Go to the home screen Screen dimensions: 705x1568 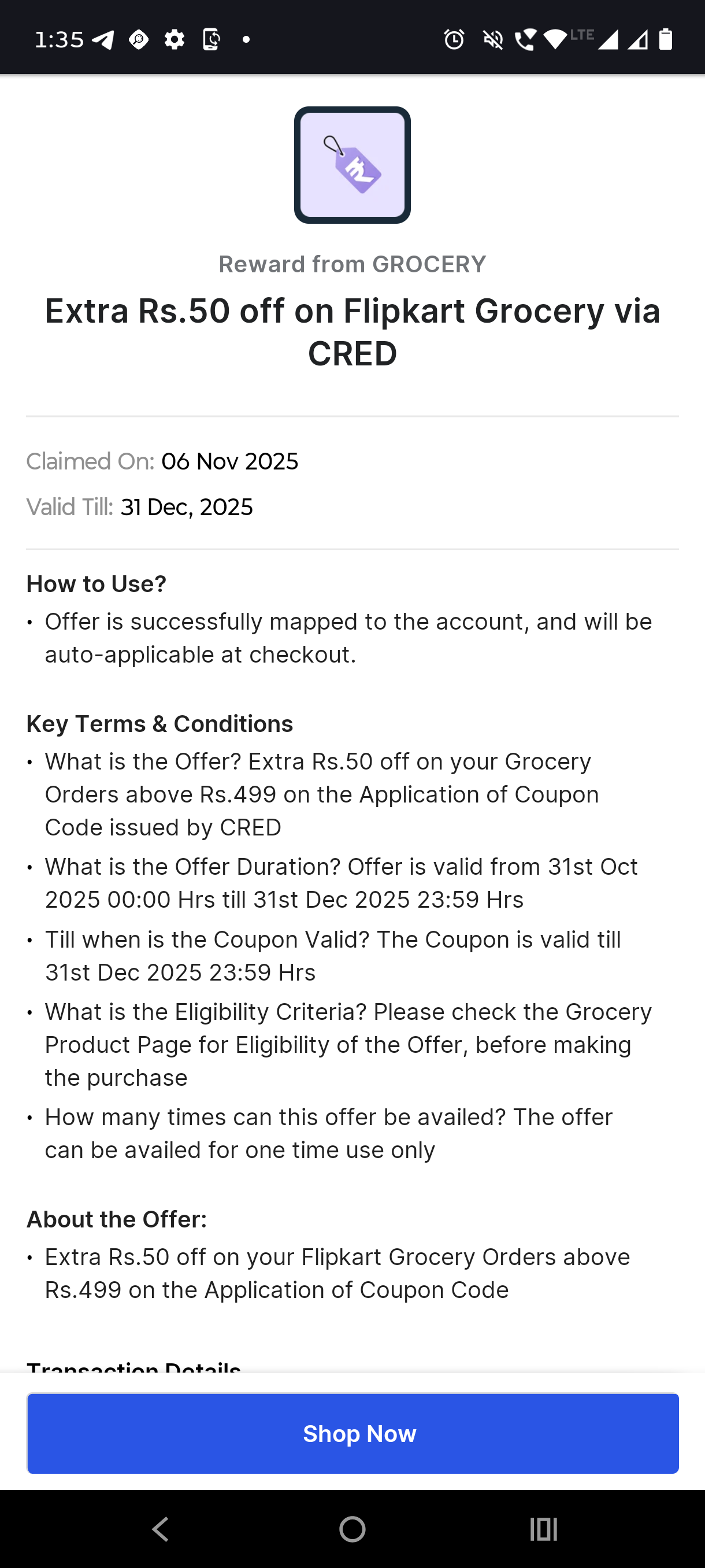[352, 1529]
